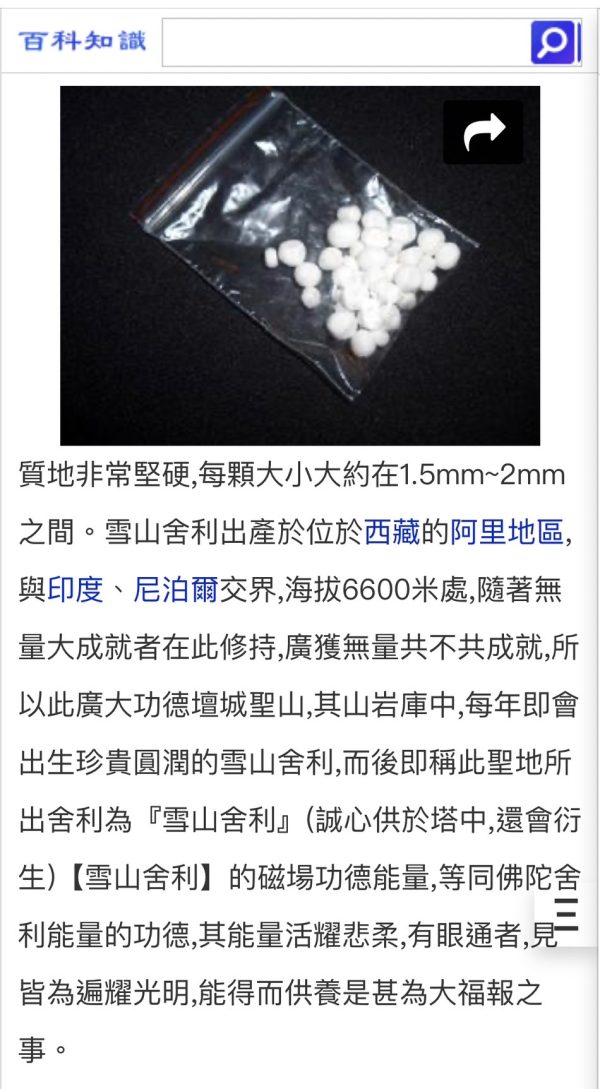
Task: Share the image with the arrow icon
Action: tap(483, 132)
